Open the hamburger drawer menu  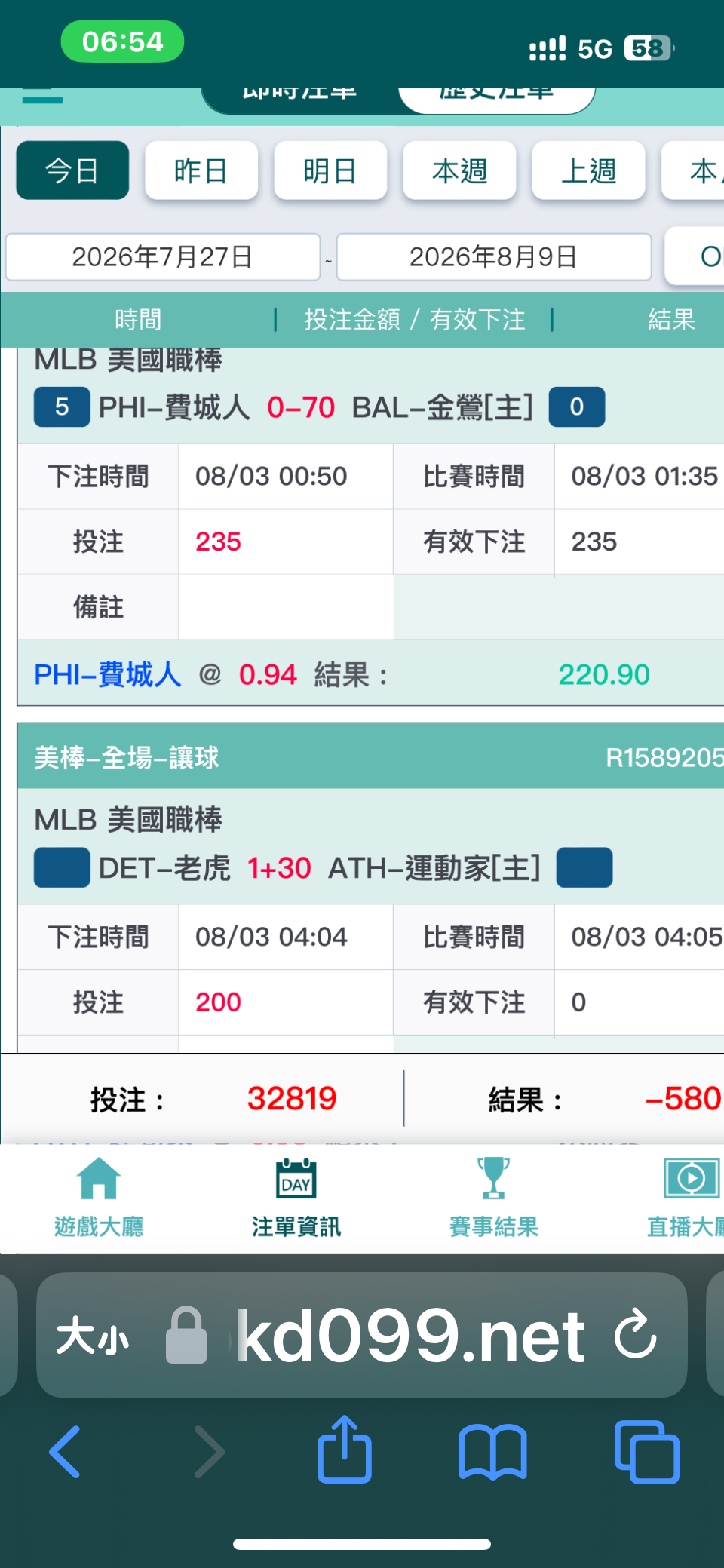42,97
